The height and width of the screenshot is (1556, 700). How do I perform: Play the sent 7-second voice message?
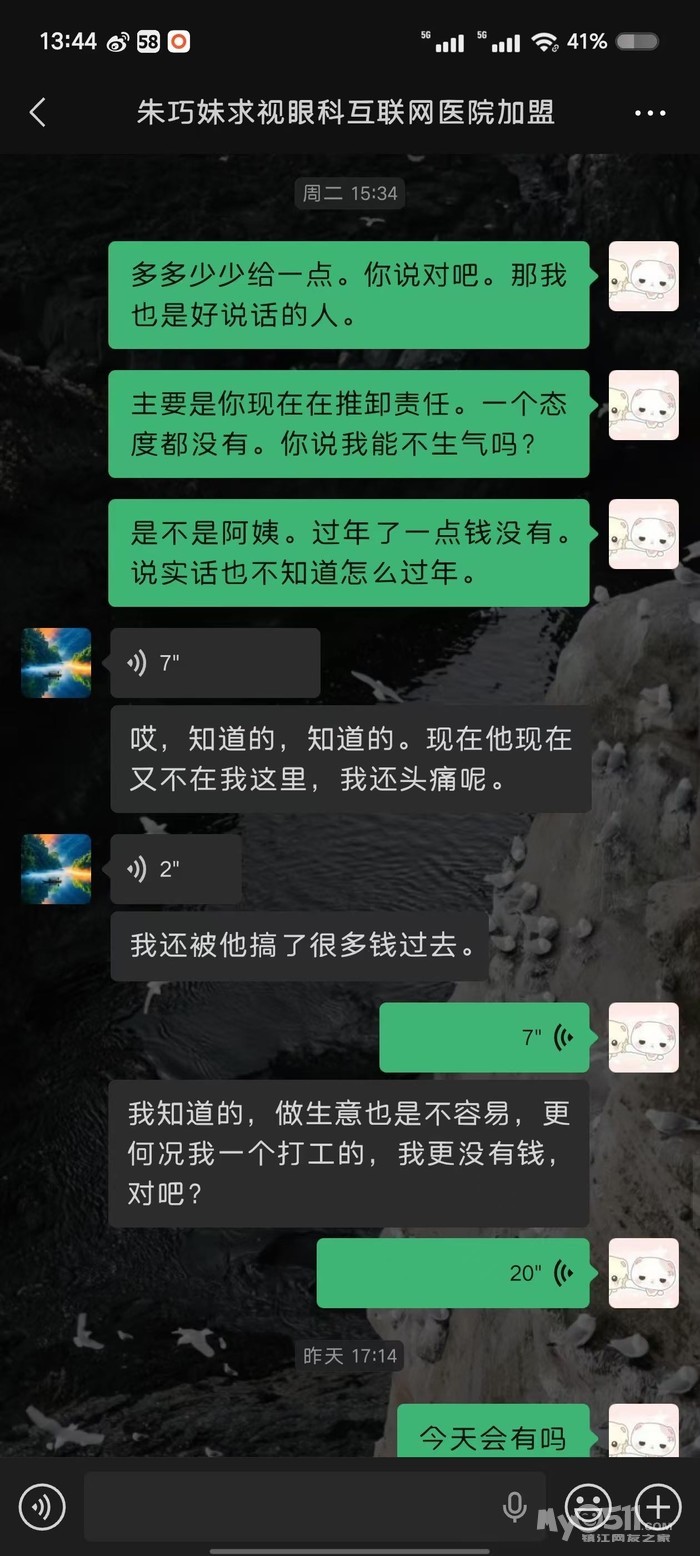pyautogui.click(x=484, y=1037)
